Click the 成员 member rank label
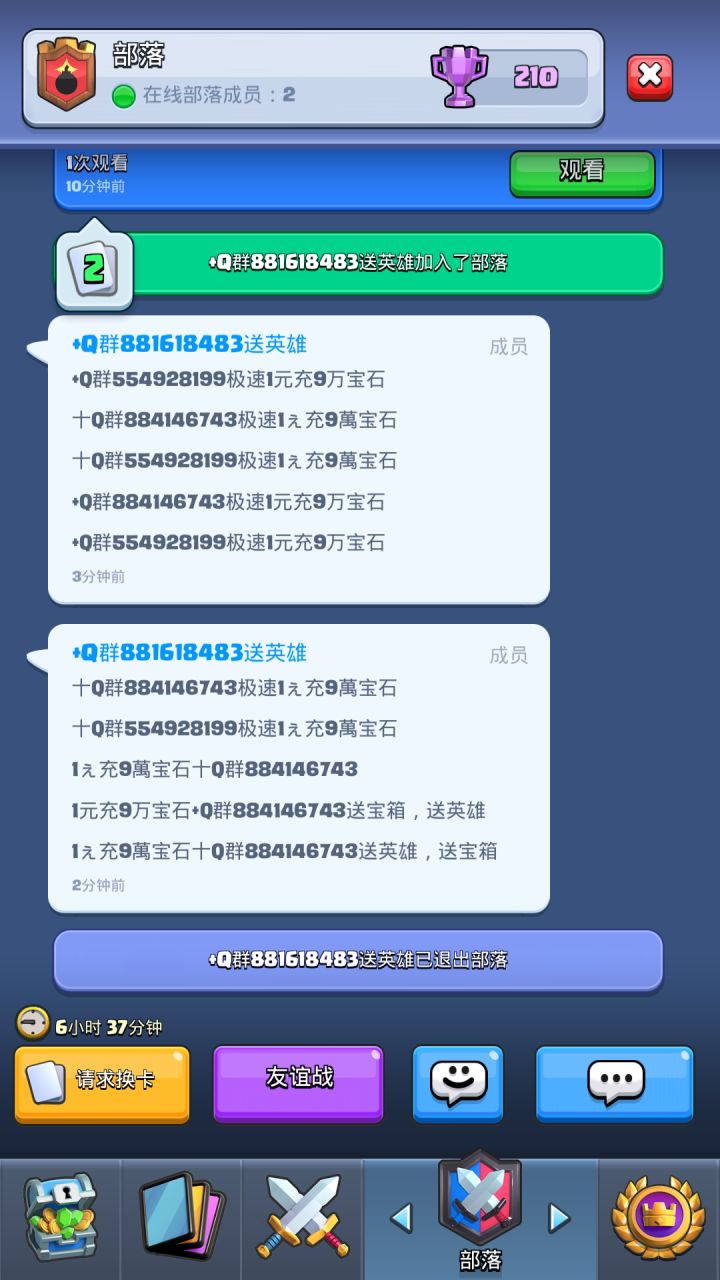The width and height of the screenshot is (720, 1280). 508,344
